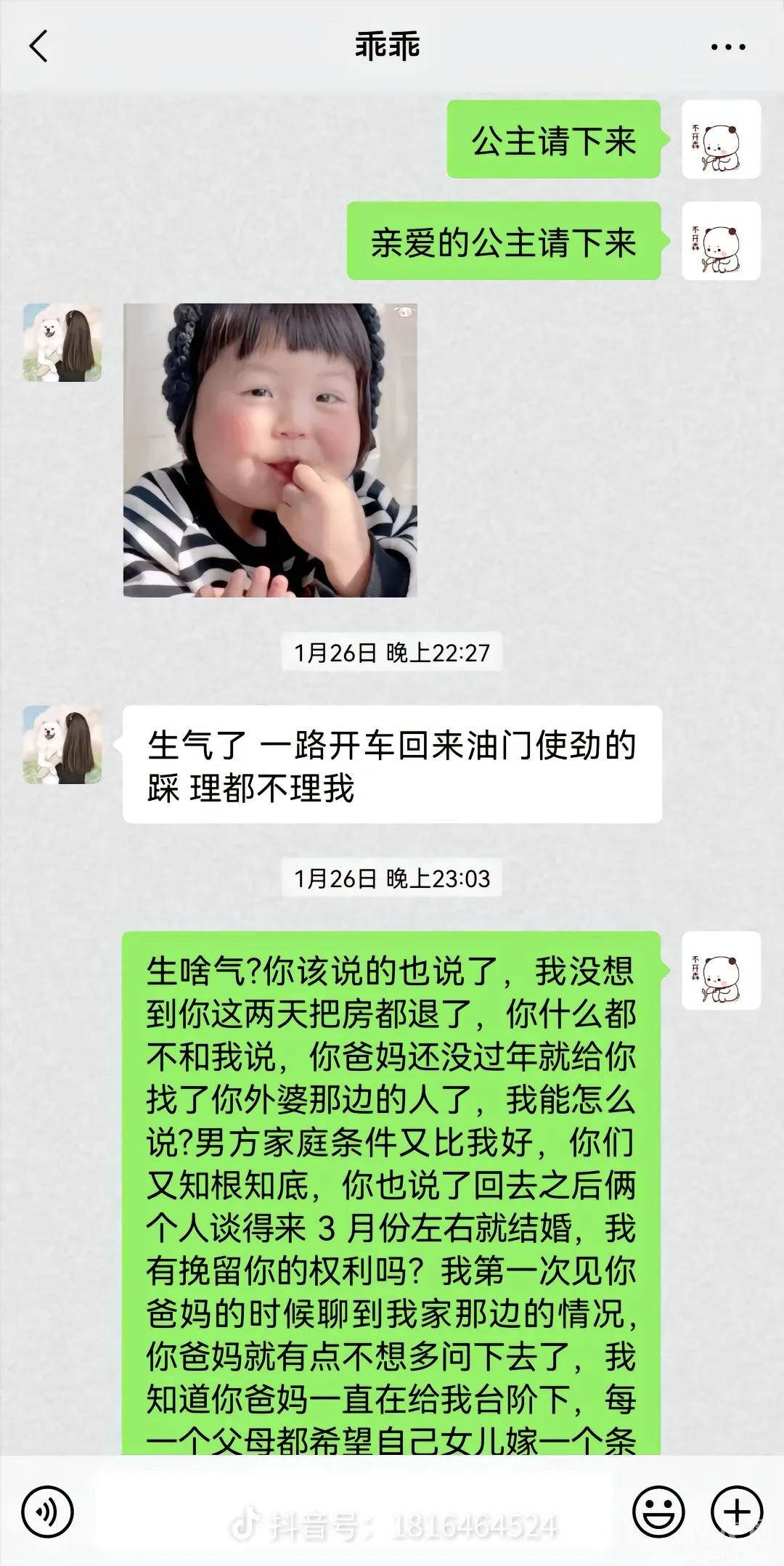The height and width of the screenshot is (1566, 784).
Task: Open own avatar beside 公主请下来 message
Action: (x=721, y=139)
